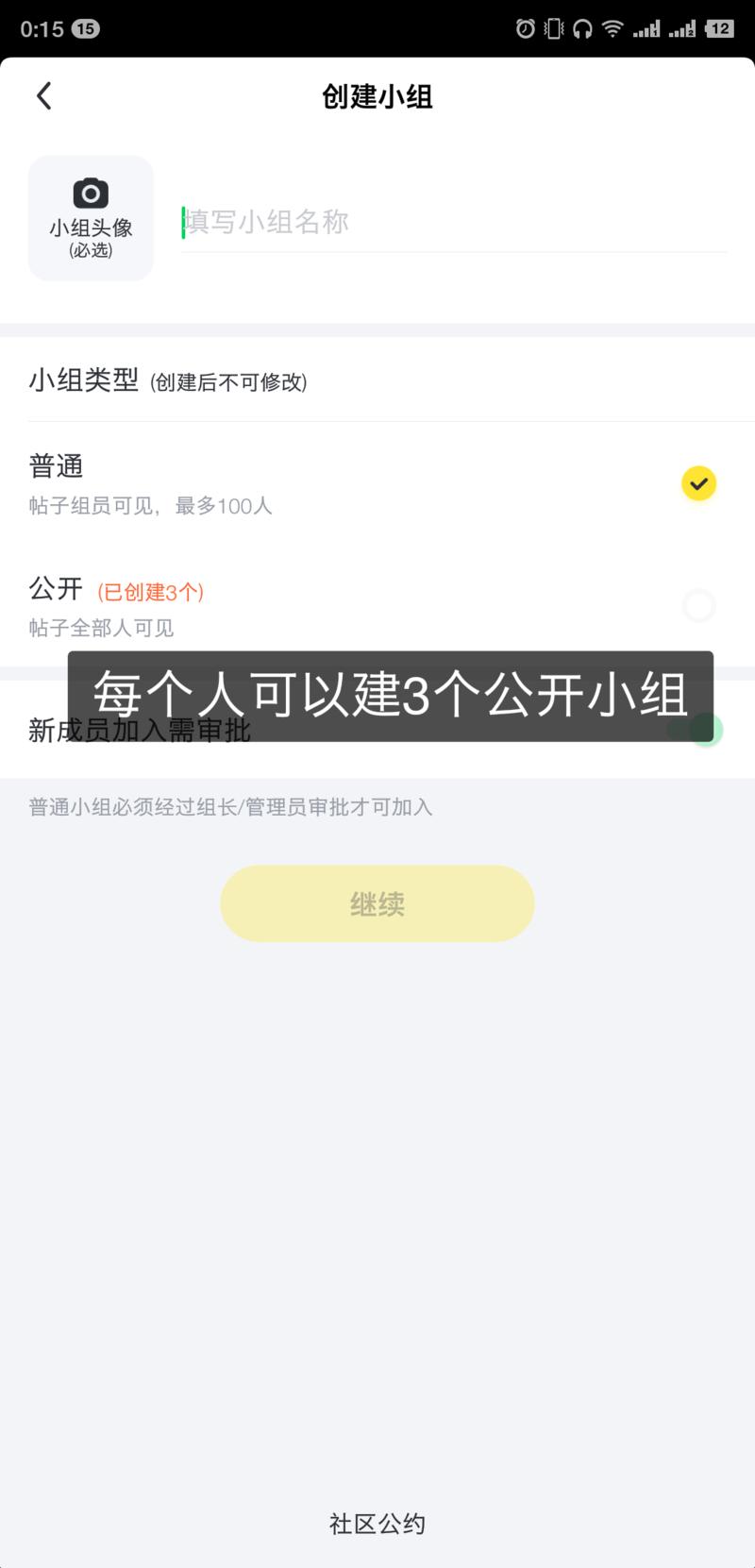Tap the camera icon to upload group avatar
Image resolution: width=755 pixels, height=1568 pixels.
(90, 192)
